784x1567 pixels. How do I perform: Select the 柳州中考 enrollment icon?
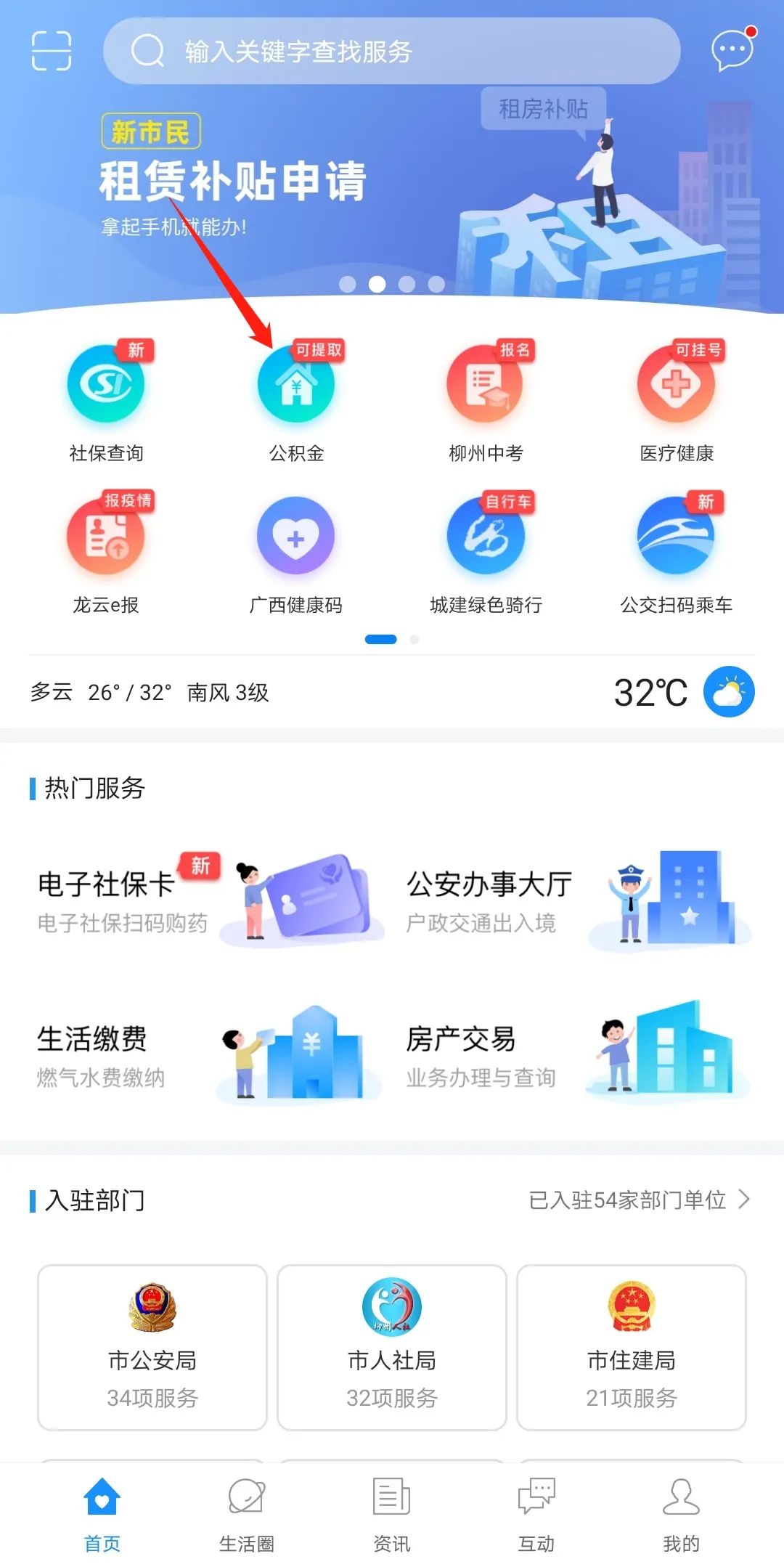486,385
